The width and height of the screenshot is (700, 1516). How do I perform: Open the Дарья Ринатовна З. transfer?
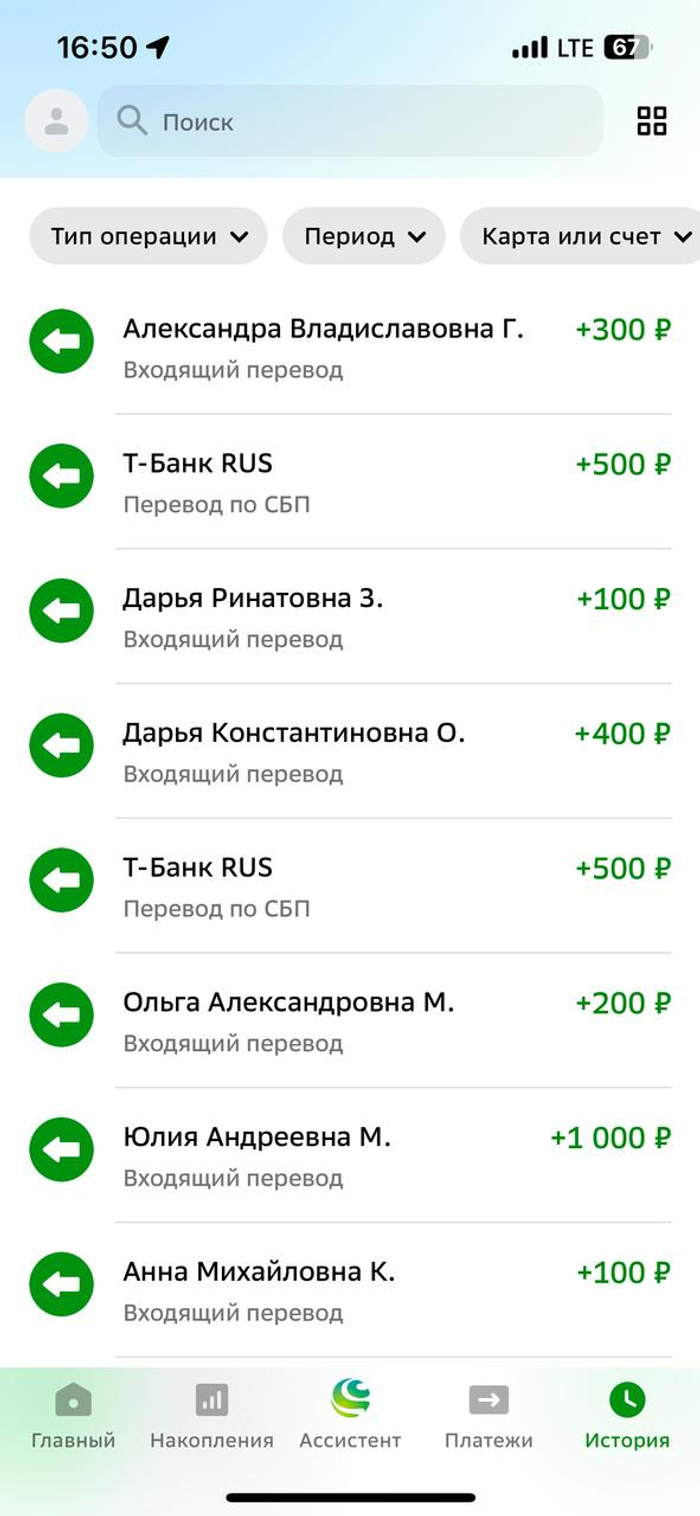pos(350,616)
